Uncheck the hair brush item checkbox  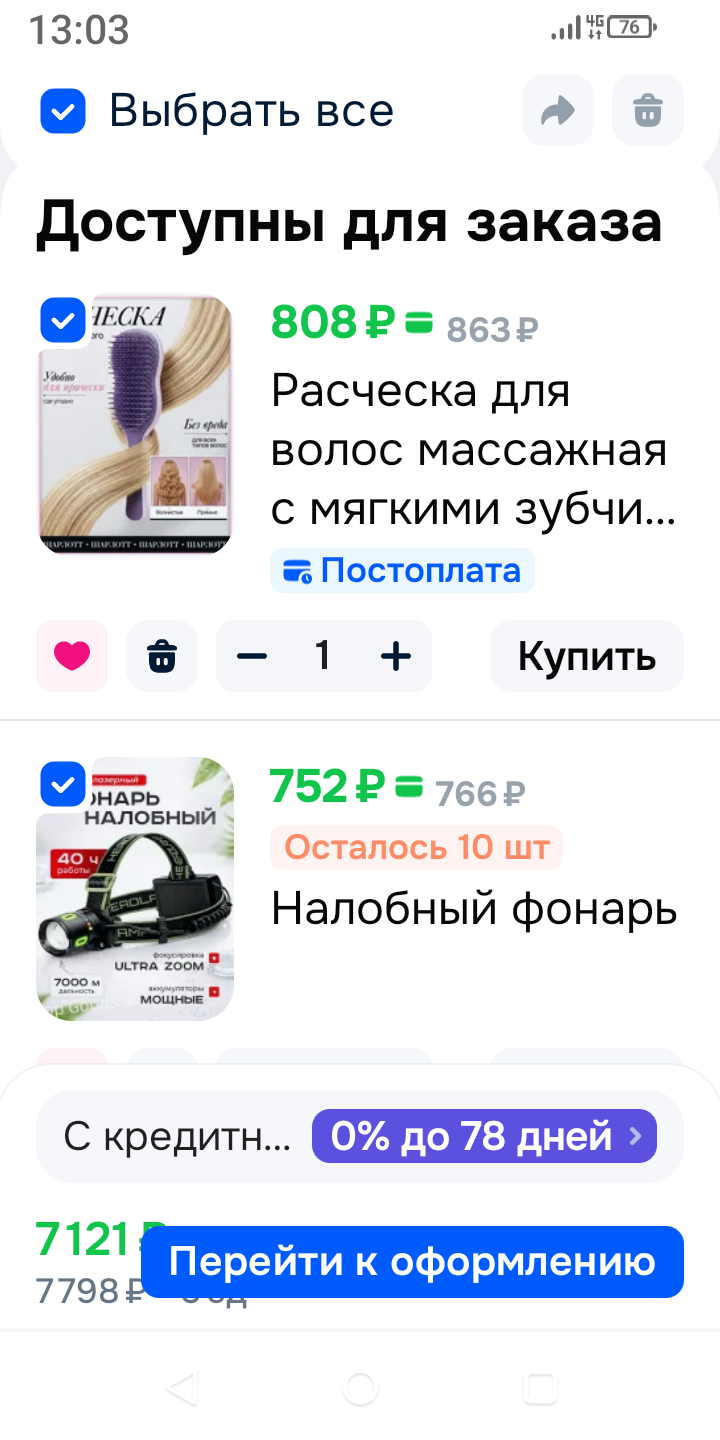63,321
